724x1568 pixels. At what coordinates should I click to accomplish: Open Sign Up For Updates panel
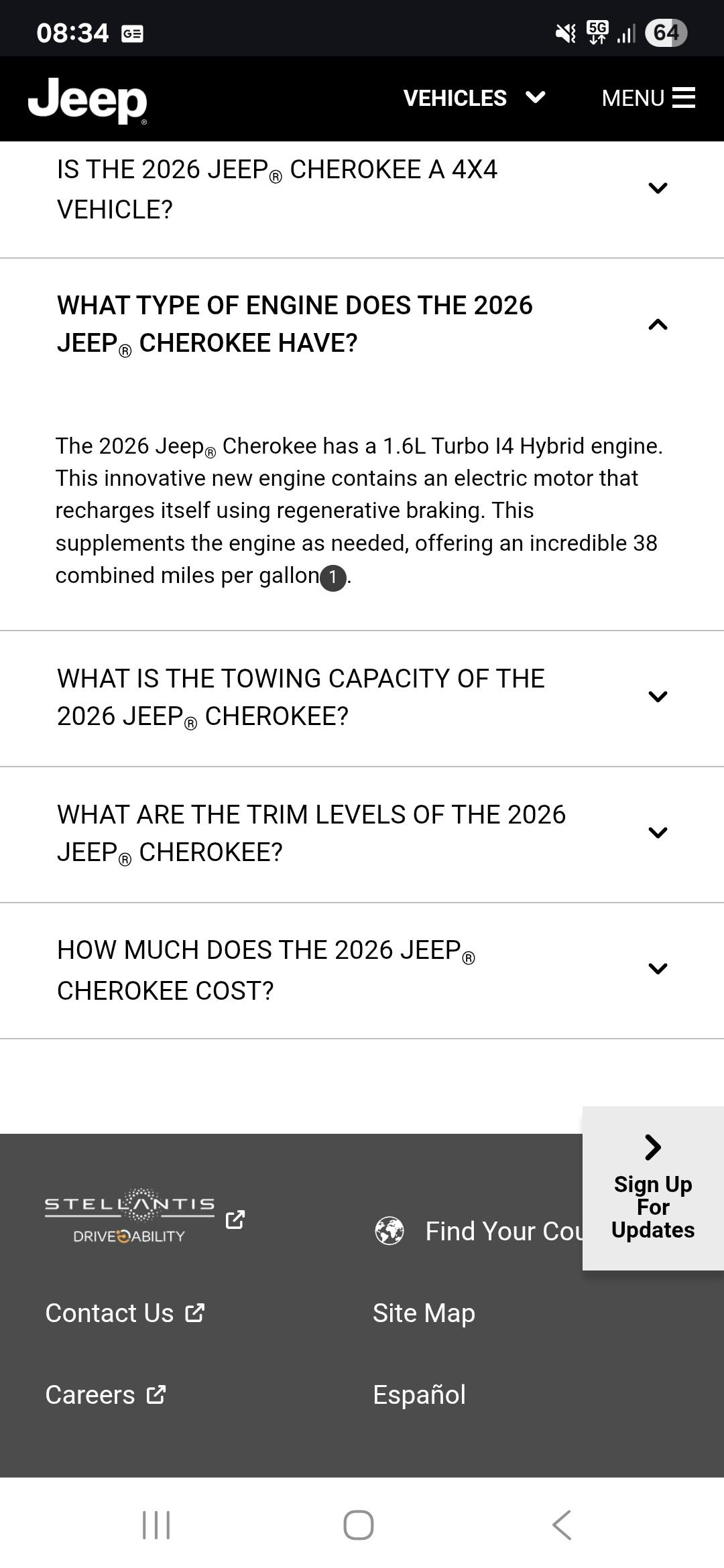653,1188
